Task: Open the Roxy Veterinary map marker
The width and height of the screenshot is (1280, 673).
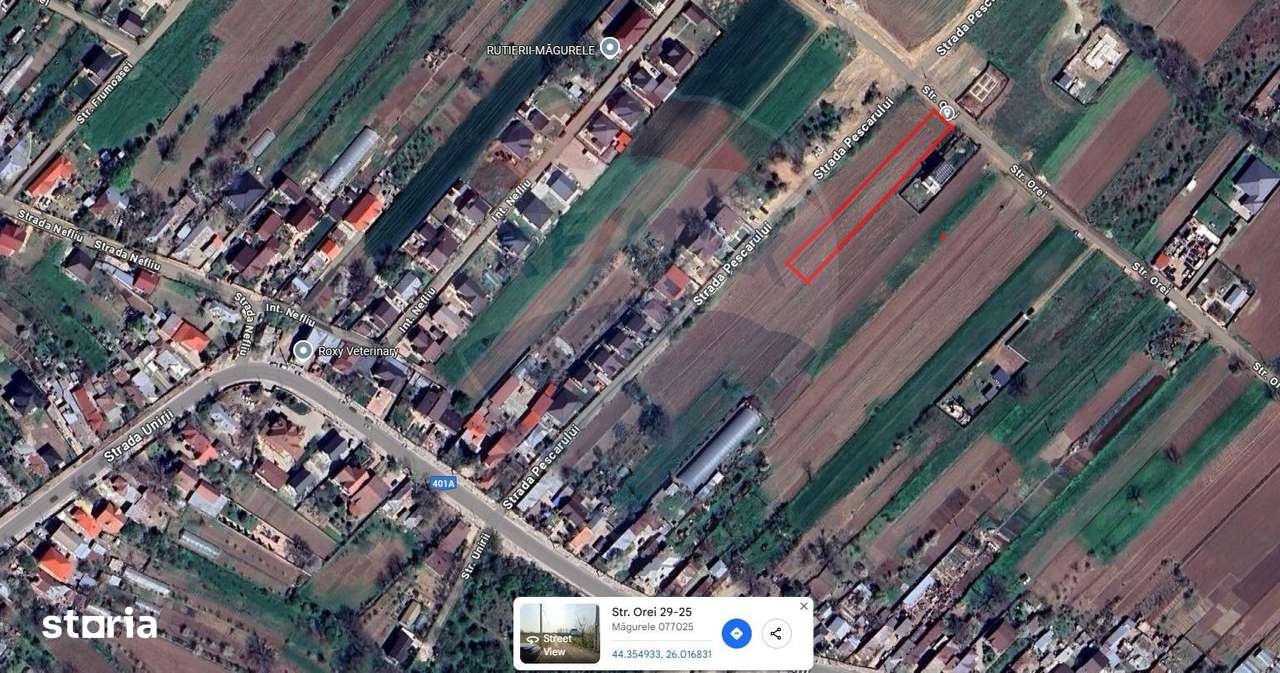Action: coord(302,351)
